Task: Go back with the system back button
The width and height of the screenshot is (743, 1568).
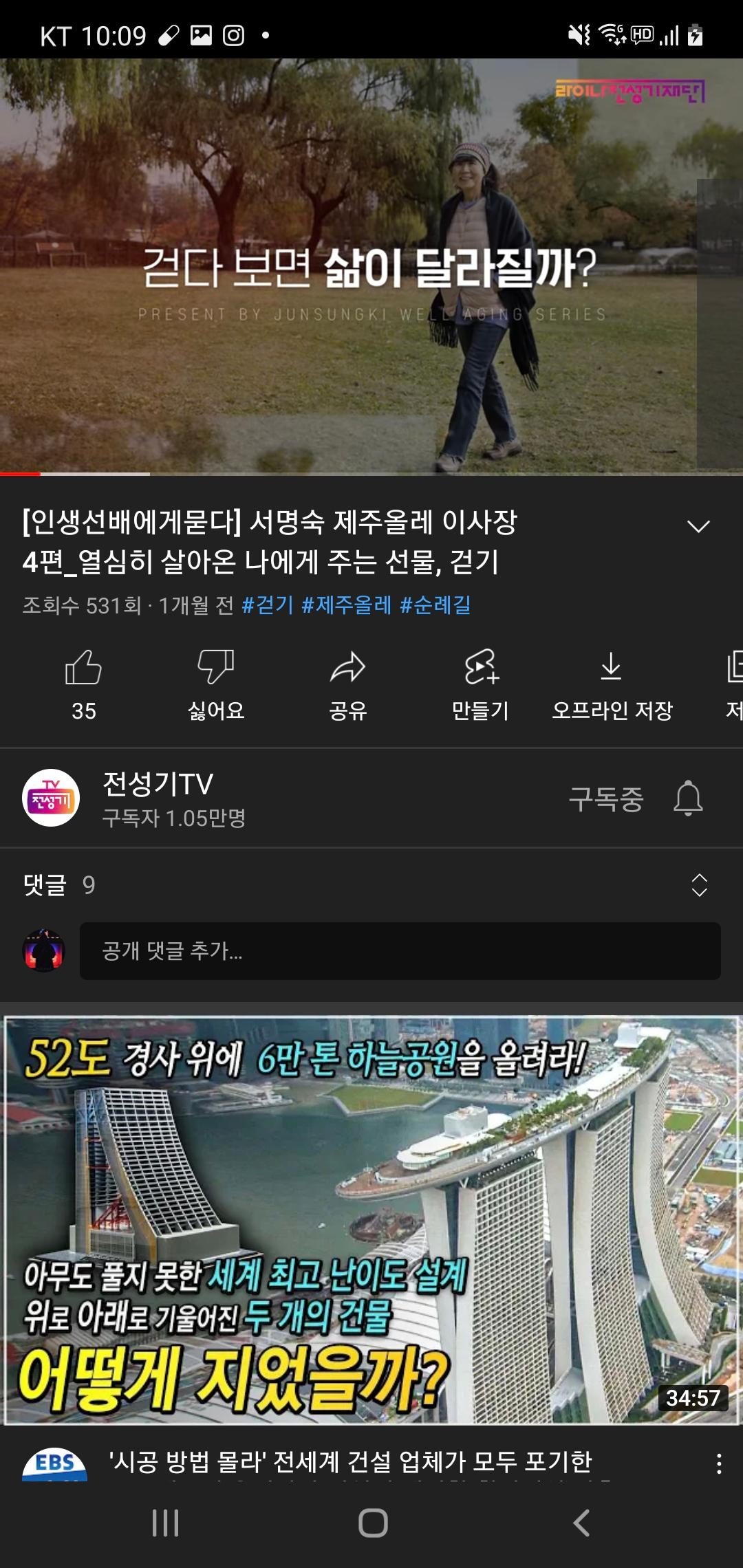Action: (x=581, y=1523)
